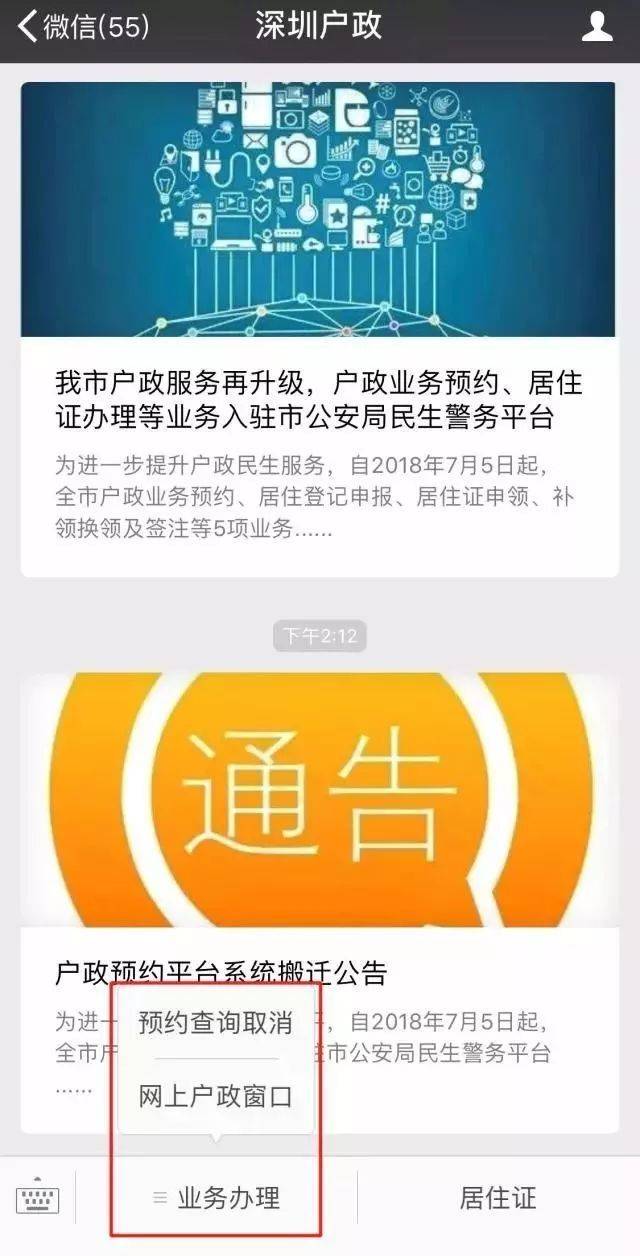Switch to keyboard input mode

point(38,1198)
